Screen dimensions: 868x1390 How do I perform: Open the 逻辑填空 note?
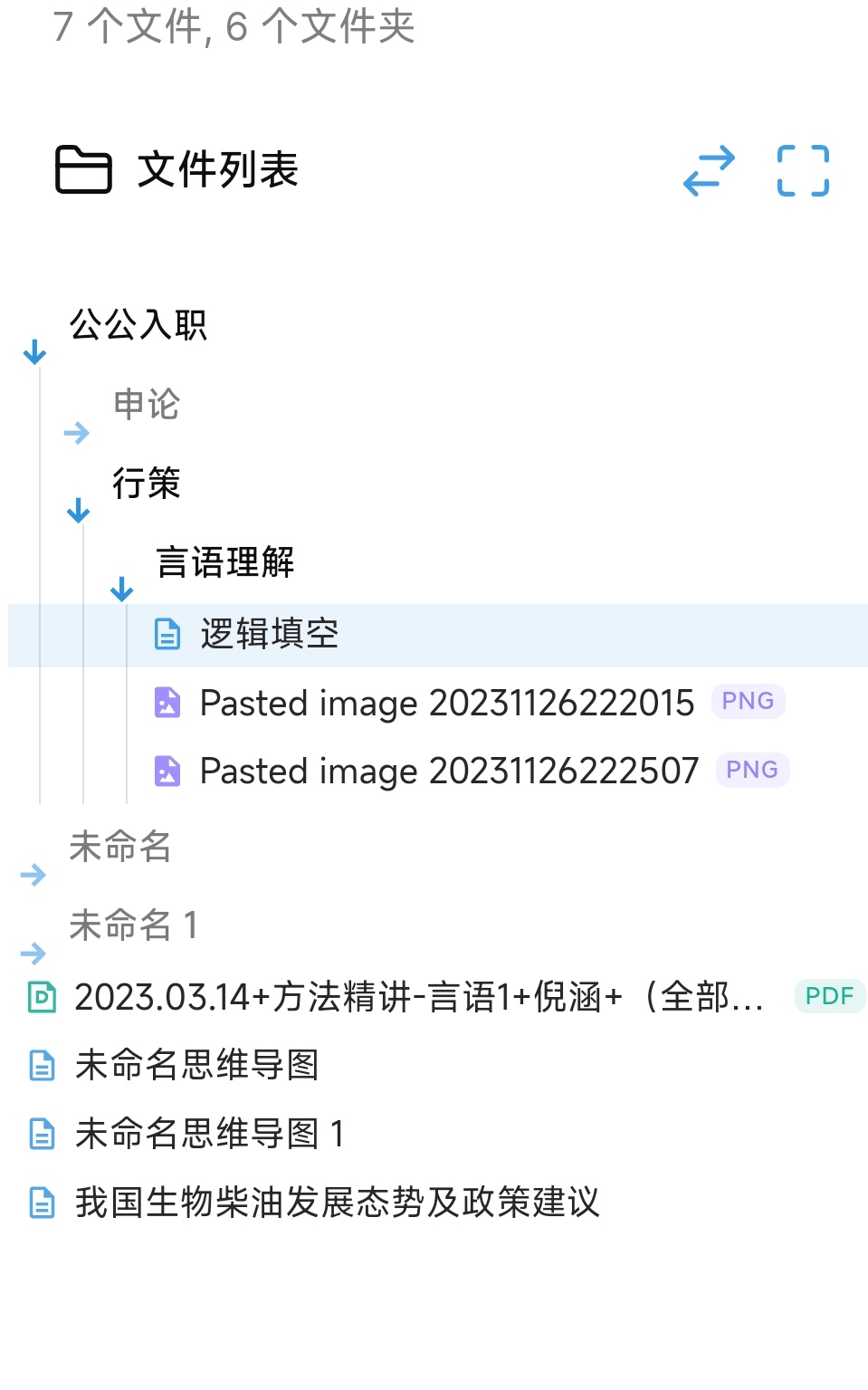(269, 635)
